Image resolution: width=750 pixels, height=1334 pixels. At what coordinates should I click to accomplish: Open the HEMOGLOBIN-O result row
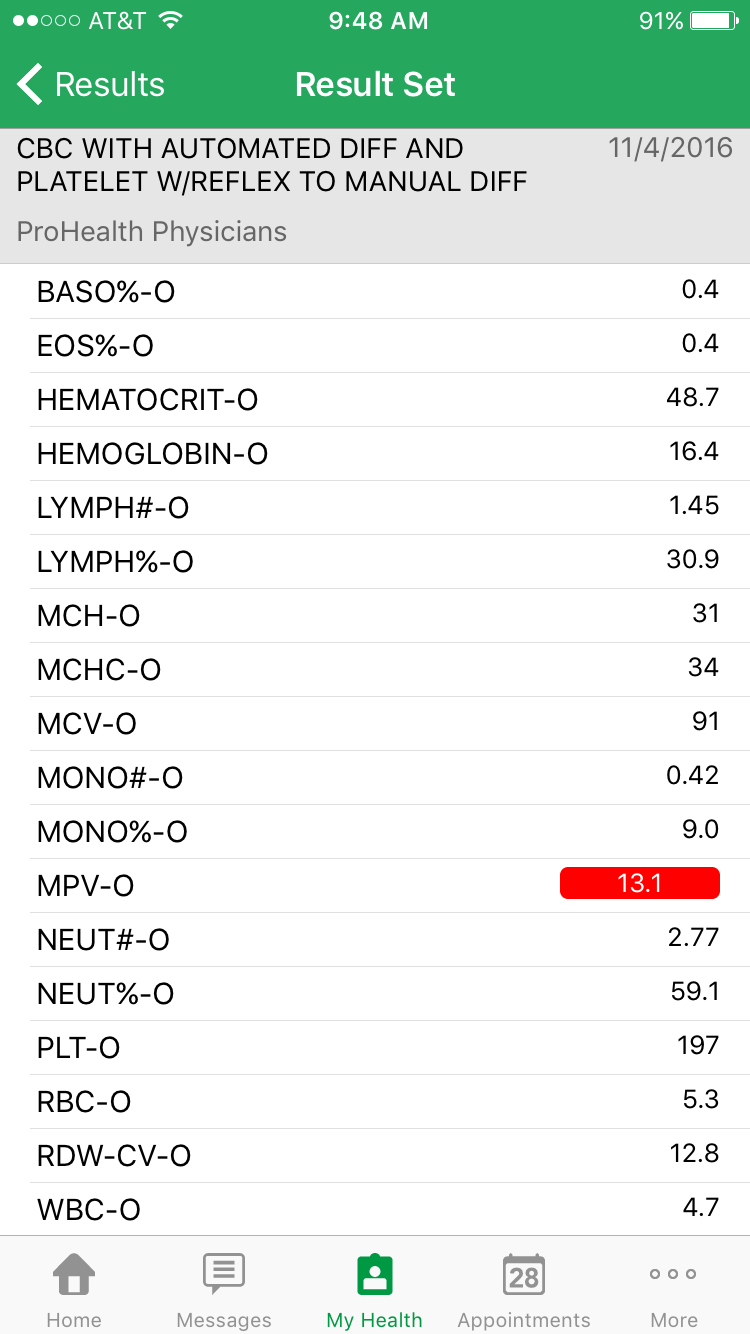click(x=375, y=454)
